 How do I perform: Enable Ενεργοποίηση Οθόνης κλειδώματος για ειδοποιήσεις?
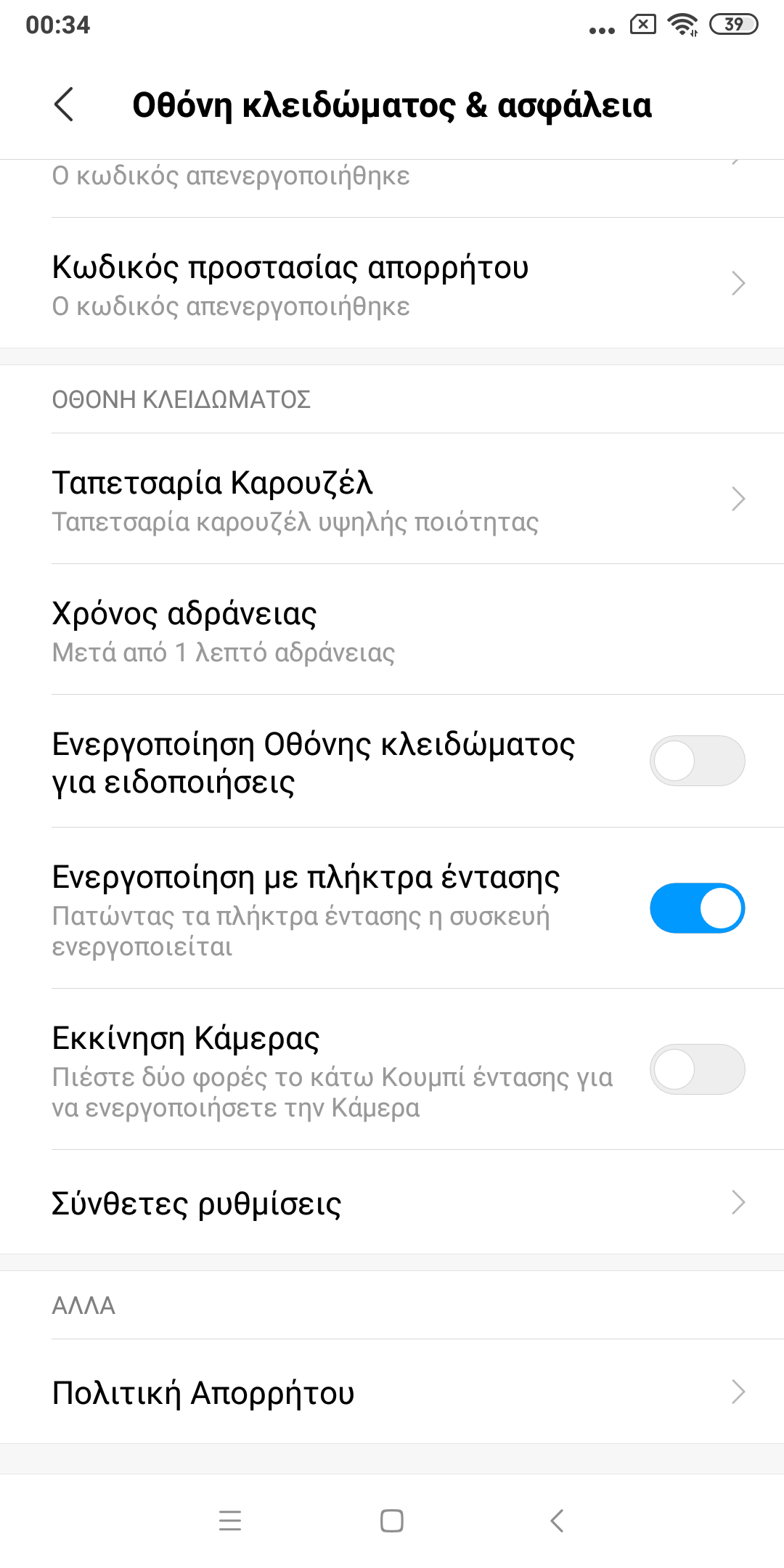697,761
